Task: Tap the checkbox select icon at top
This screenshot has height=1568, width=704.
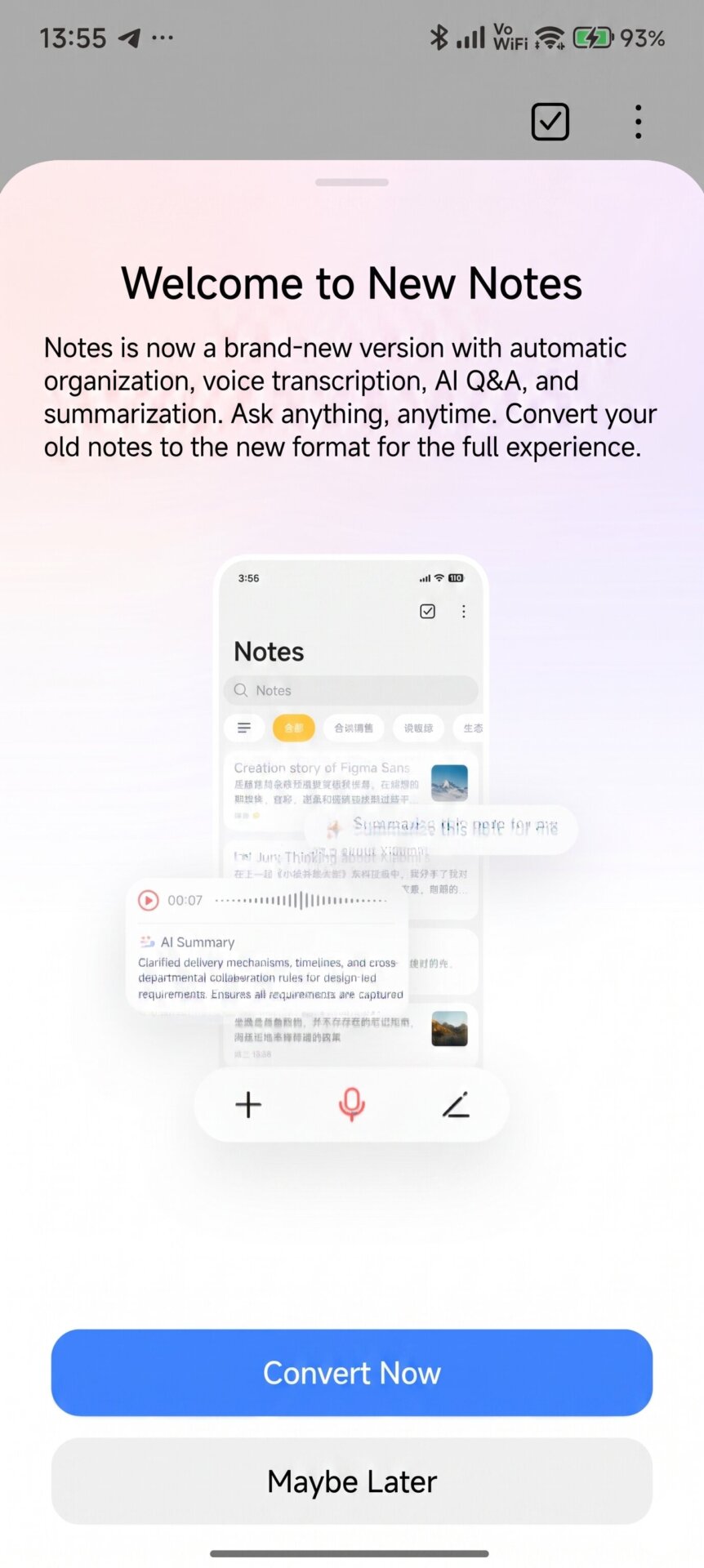Action: [x=550, y=122]
